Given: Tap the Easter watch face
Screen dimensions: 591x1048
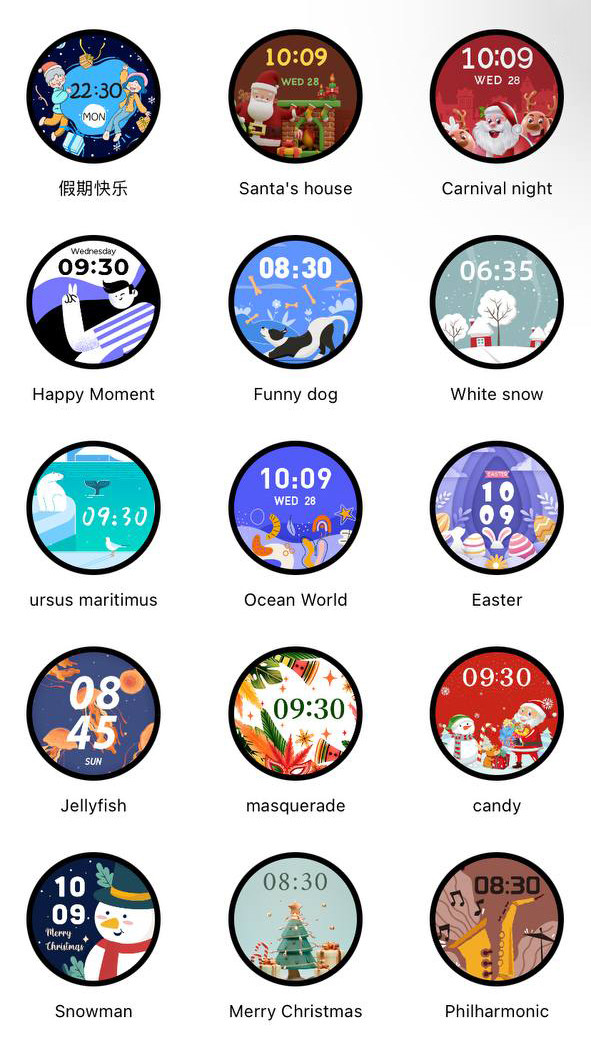Looking at the screenshot, I should click(497, 508).
